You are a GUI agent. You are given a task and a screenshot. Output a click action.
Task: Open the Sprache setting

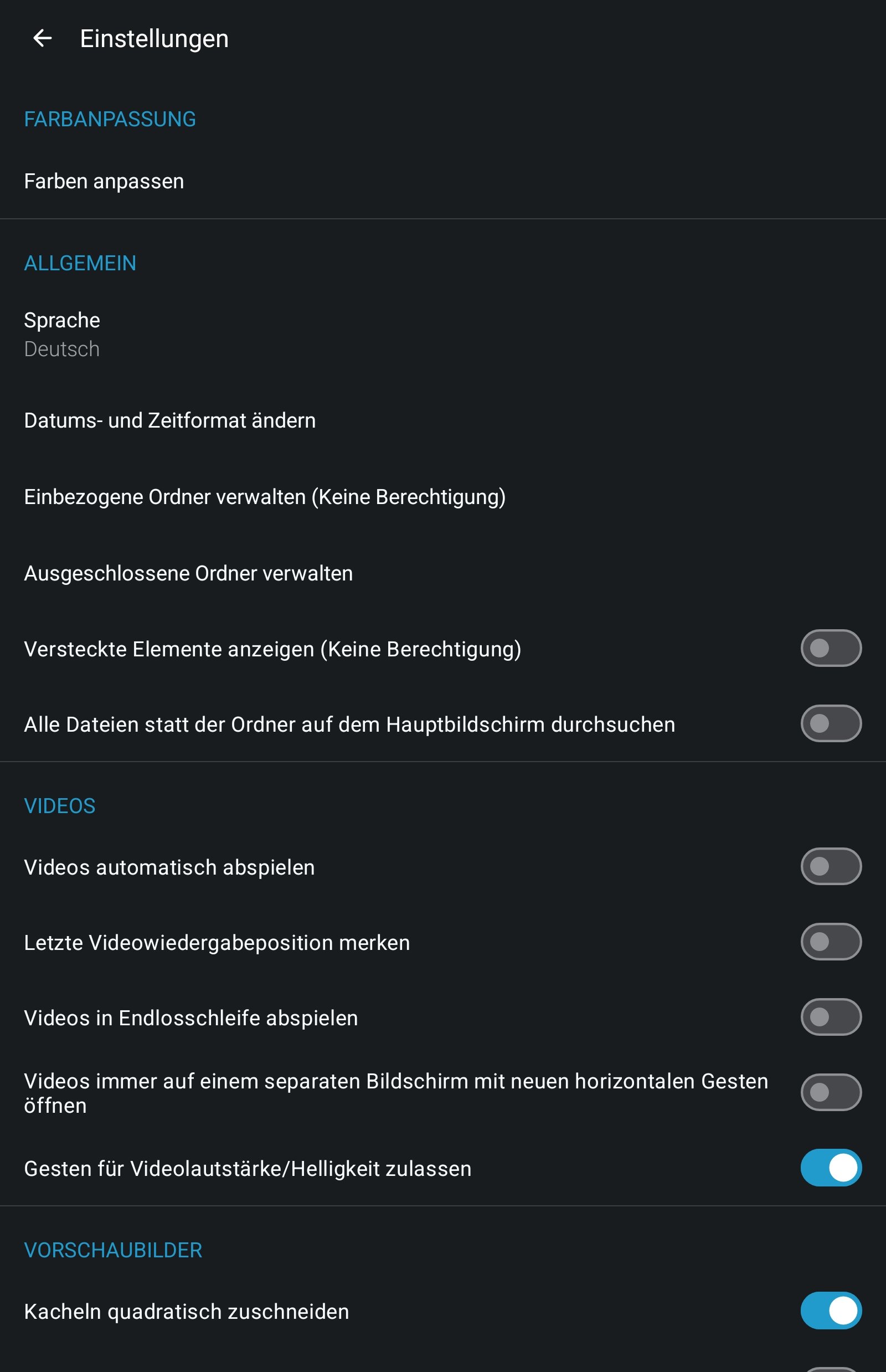(x=62, y=334)
